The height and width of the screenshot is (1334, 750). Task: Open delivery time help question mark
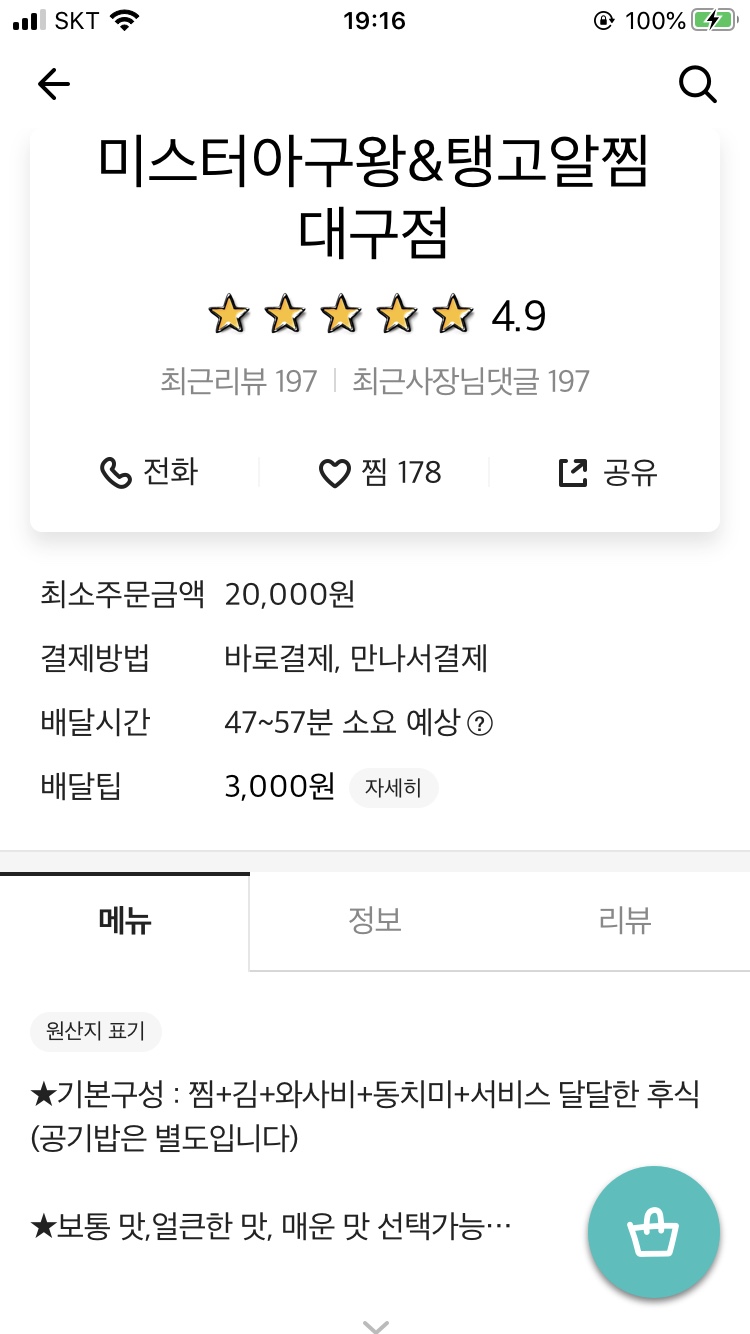click(480, 723)
